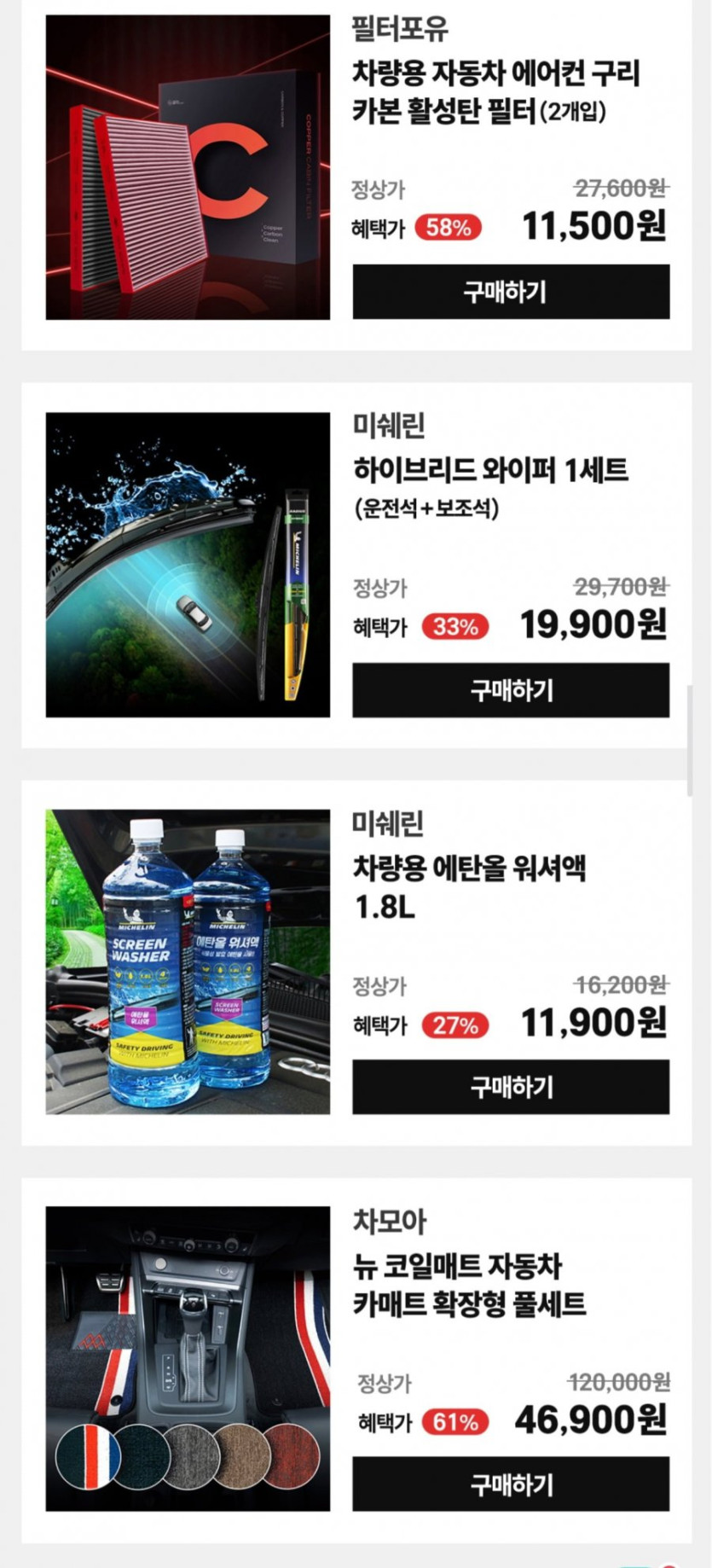This screenshot has width=712, height=1568.
Task: View the 차모아 car mat product image
Action: [188, 1359]
